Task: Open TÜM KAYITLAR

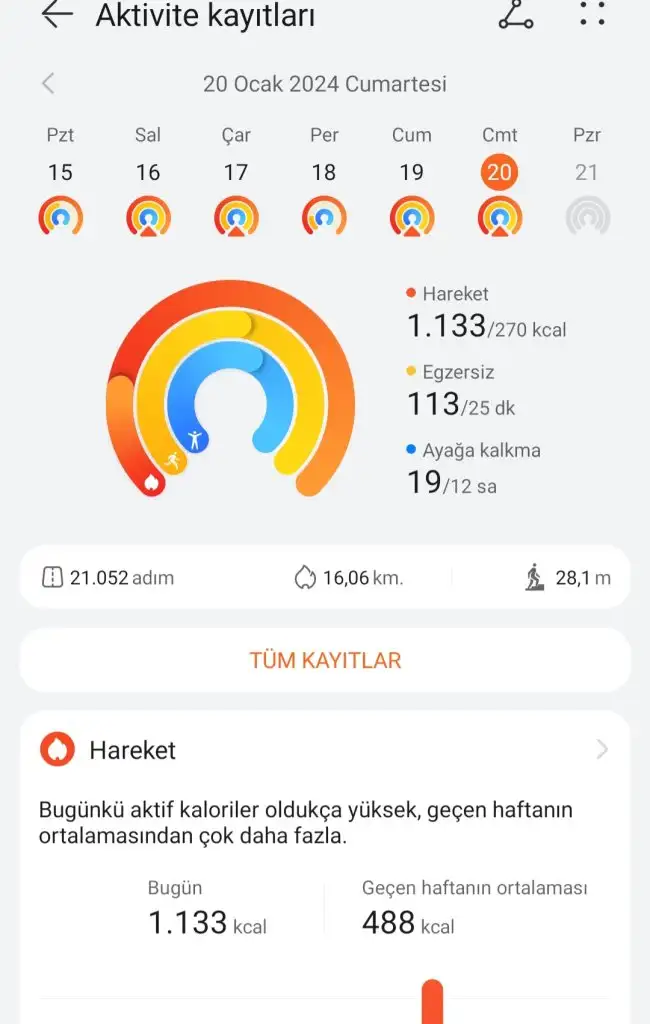Action: click(325, 660)
